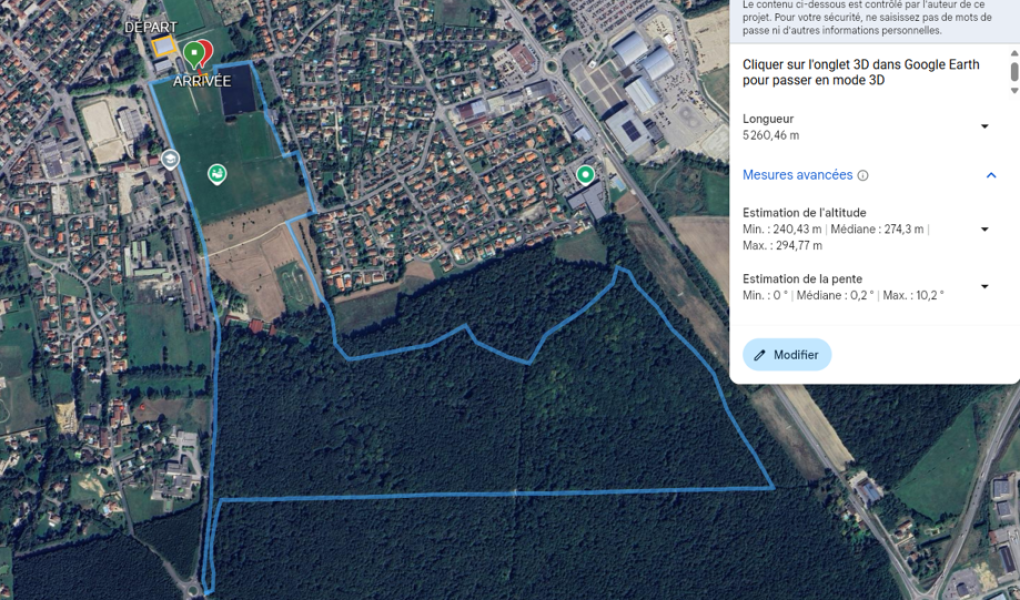
Task: Open the Longueur unit dropdown
Action: coord(984,127)
